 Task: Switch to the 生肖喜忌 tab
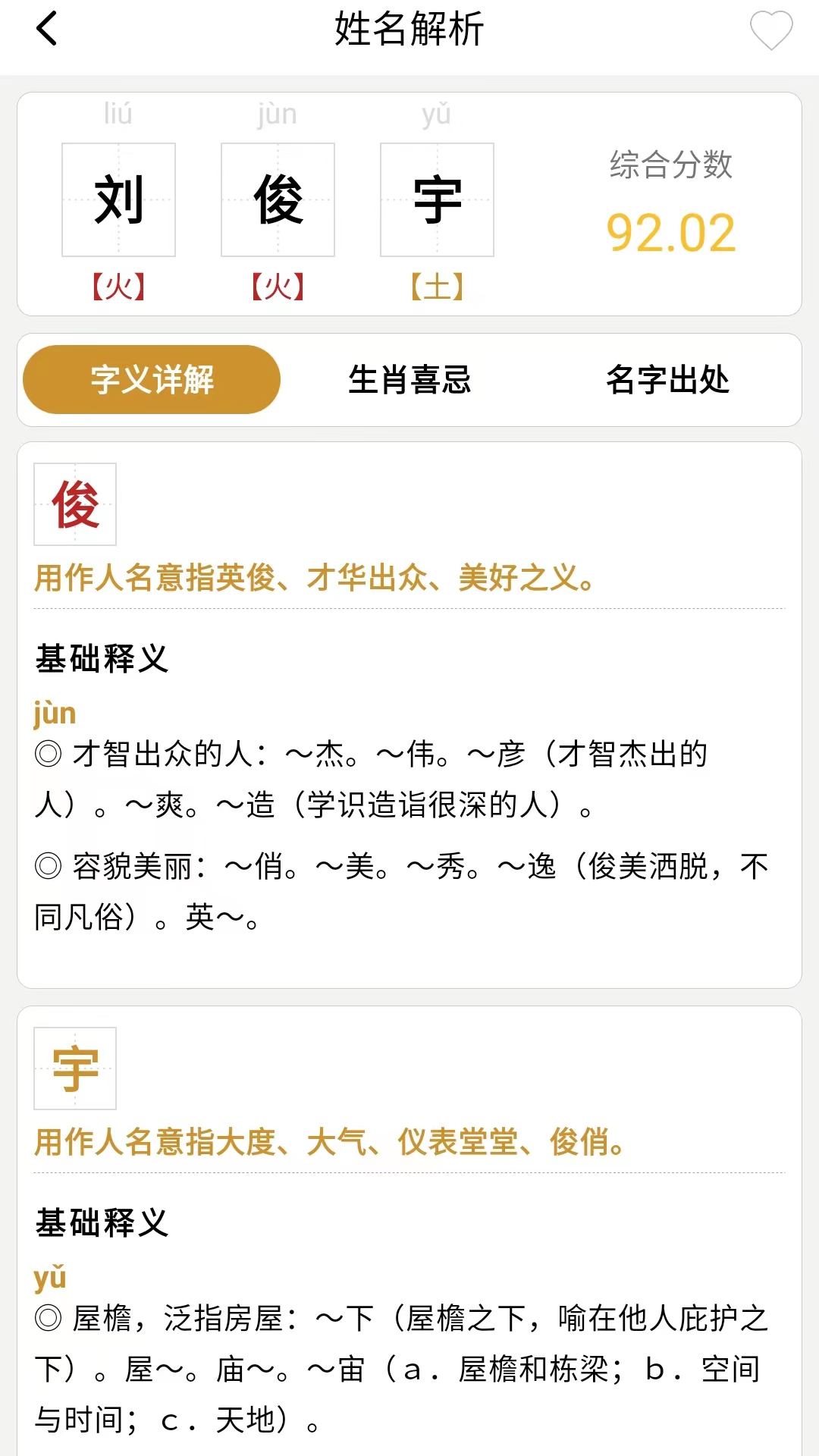coord(409,380)
